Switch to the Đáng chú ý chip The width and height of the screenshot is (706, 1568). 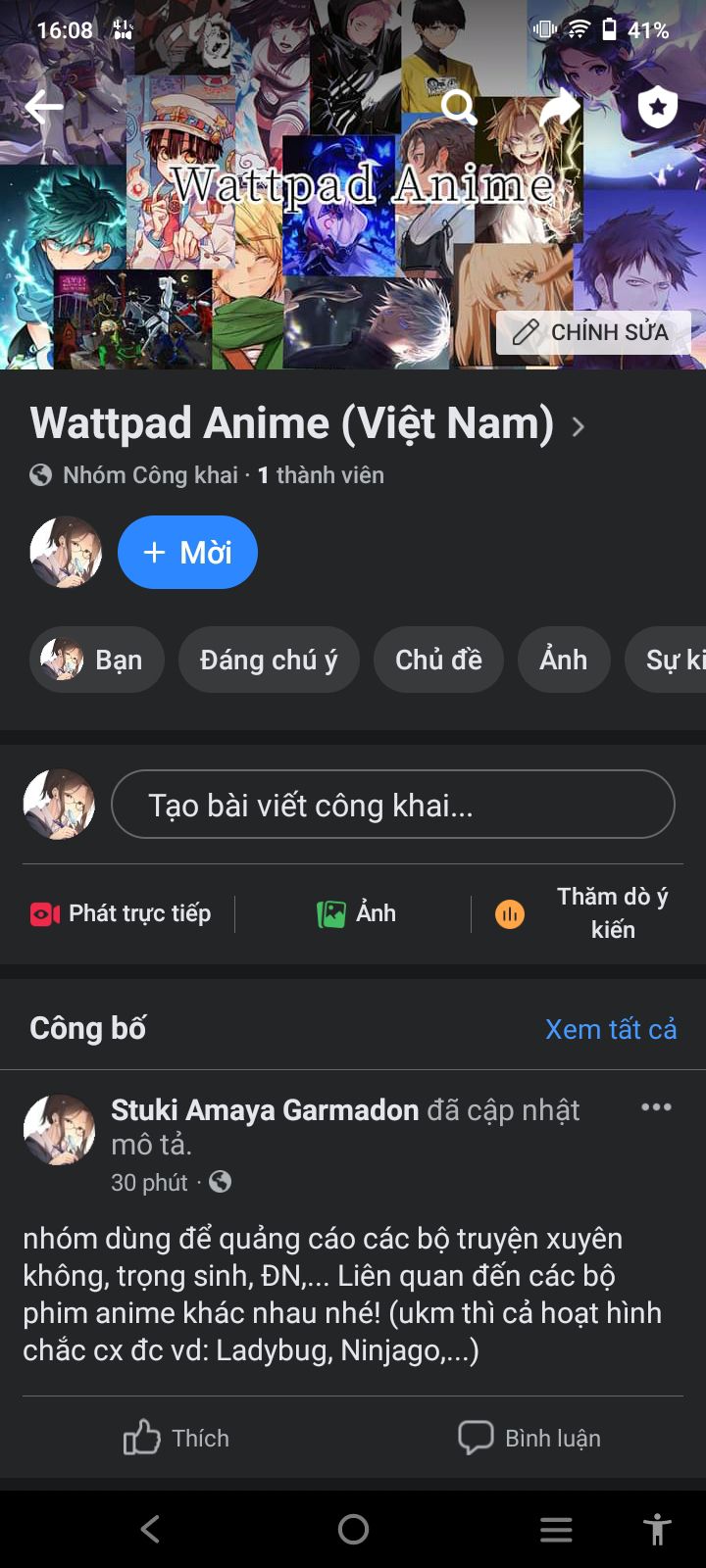click(x=268, y=660)
